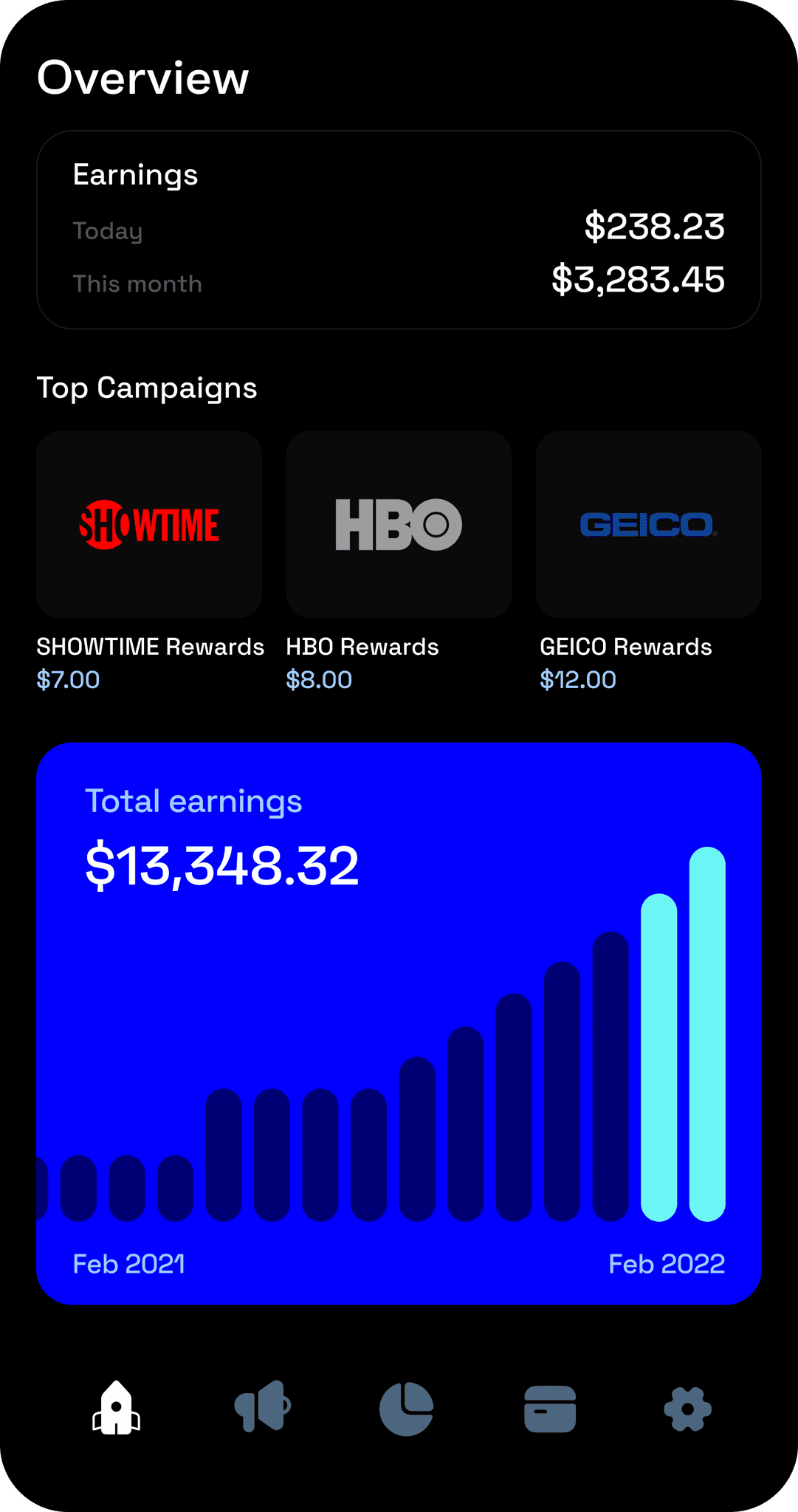798x1512 pixels.
Task: Go to the home rocket tab
Action: tap(117, 1408)
